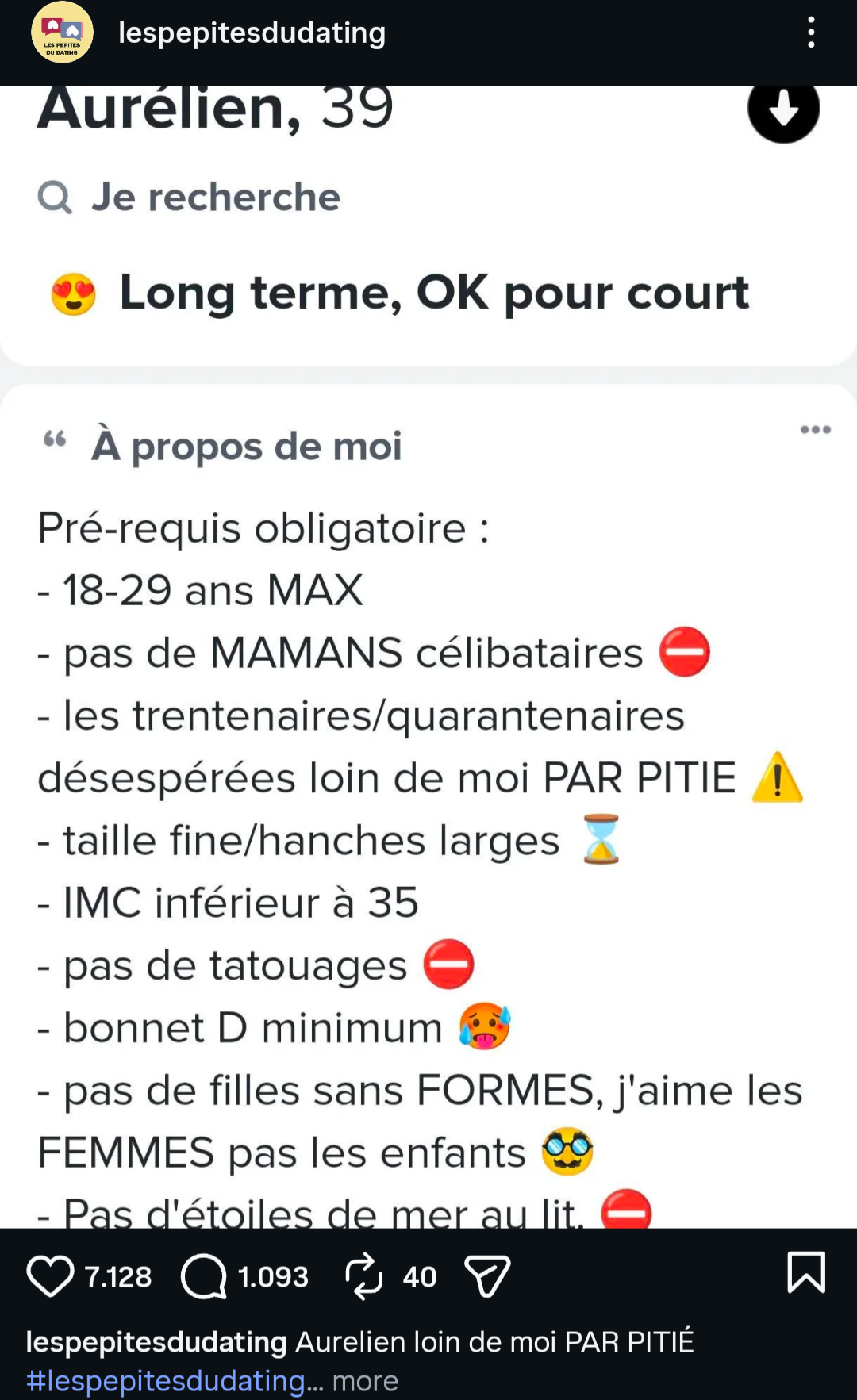Open the comments on this post

(x=204, y=1276)
